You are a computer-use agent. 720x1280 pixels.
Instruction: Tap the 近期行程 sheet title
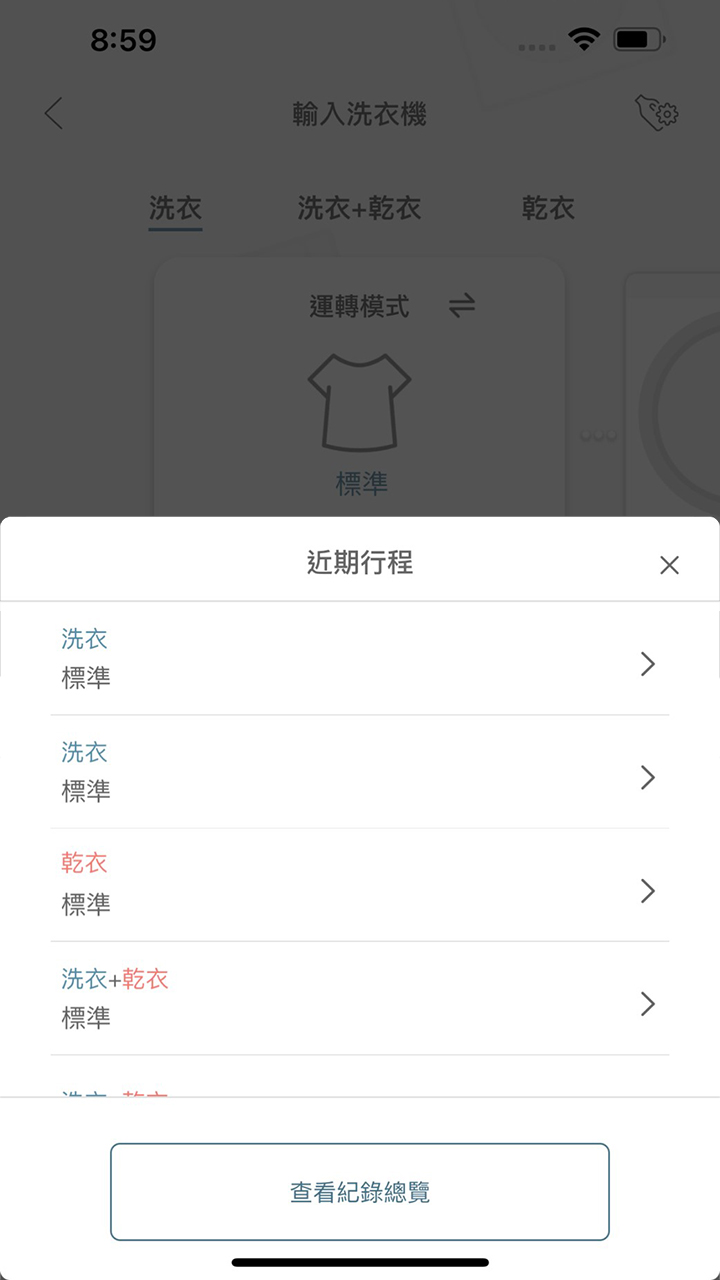(x=360, y=562)
